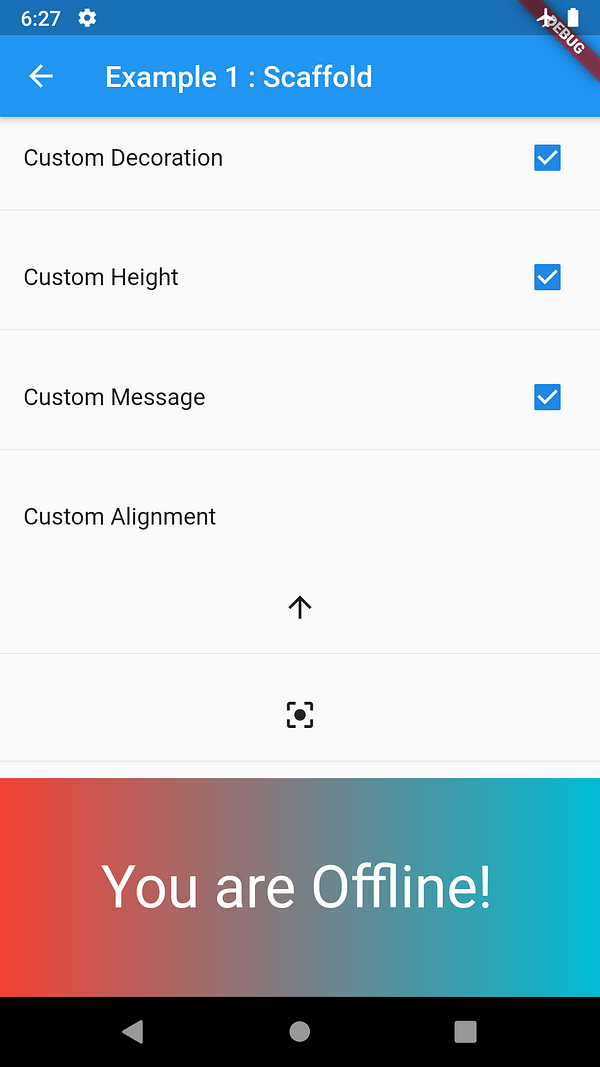The width and height of the screenshot is (600, 1067).
Task: Go back using the app bar arrow
Action: (x=41, y=76)
